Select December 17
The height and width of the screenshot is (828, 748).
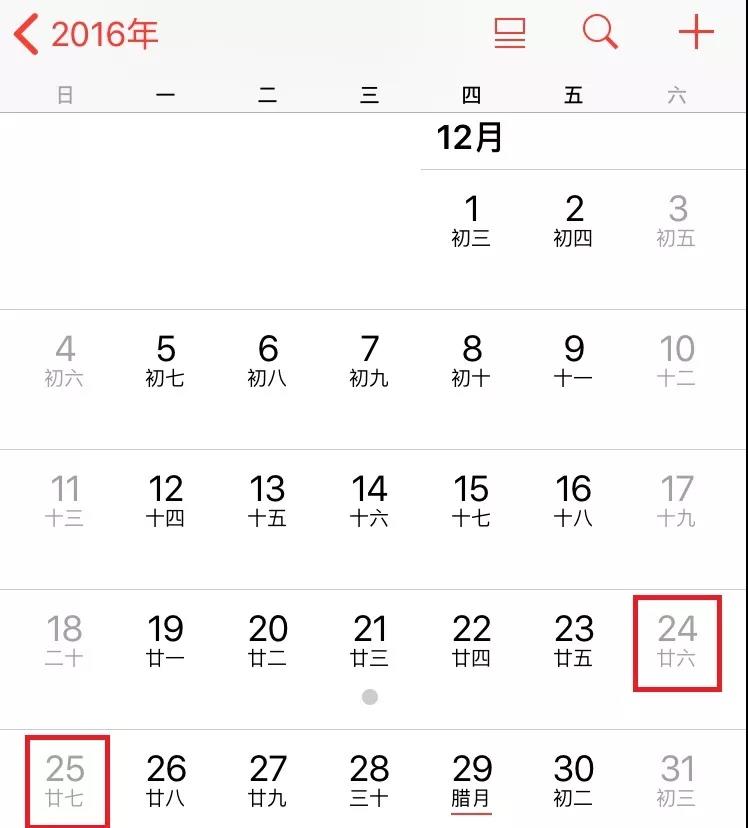click(x=677, y=500)
